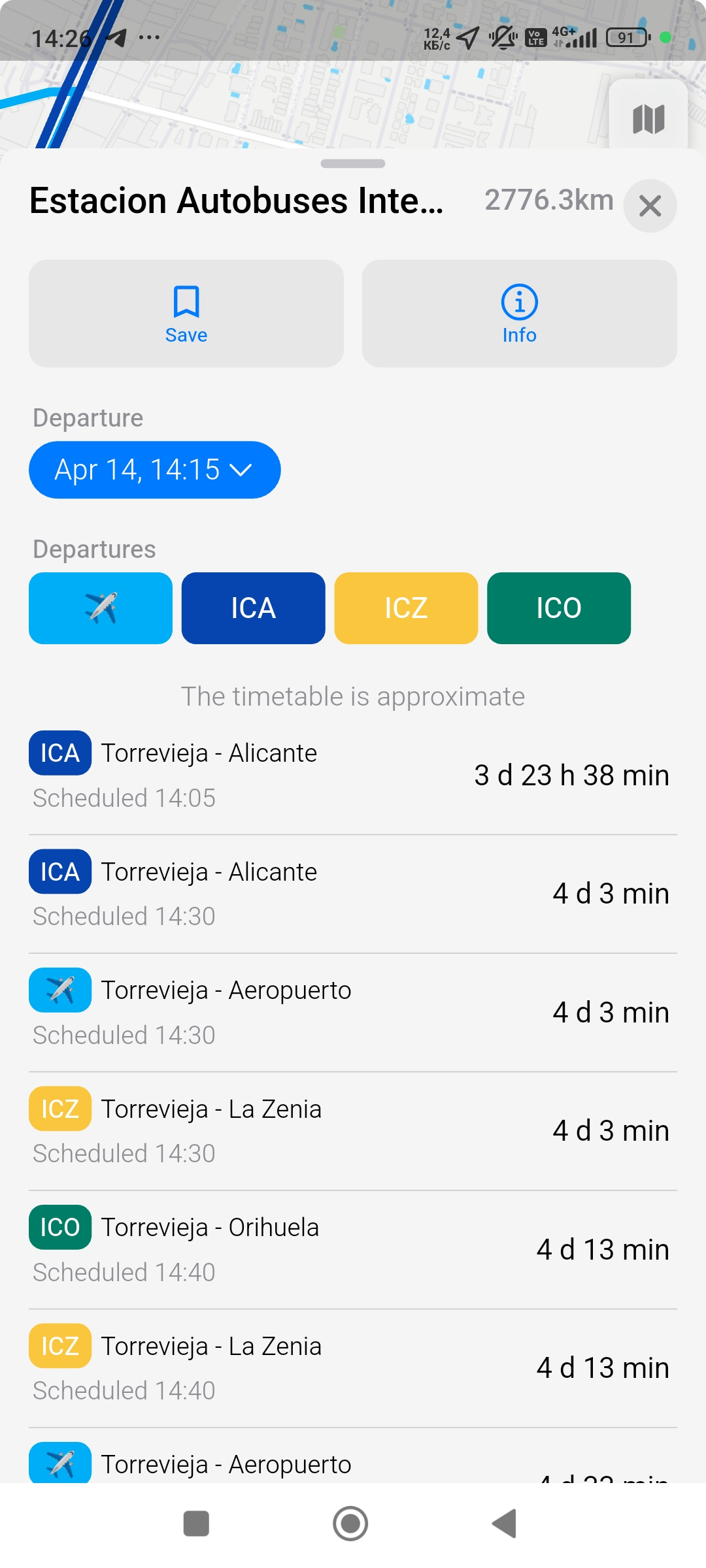The width and height of the screenshot is (706, 1568).
Task: Go back with the system back button
Action: pyautogui.click(x=505, y=1524)
